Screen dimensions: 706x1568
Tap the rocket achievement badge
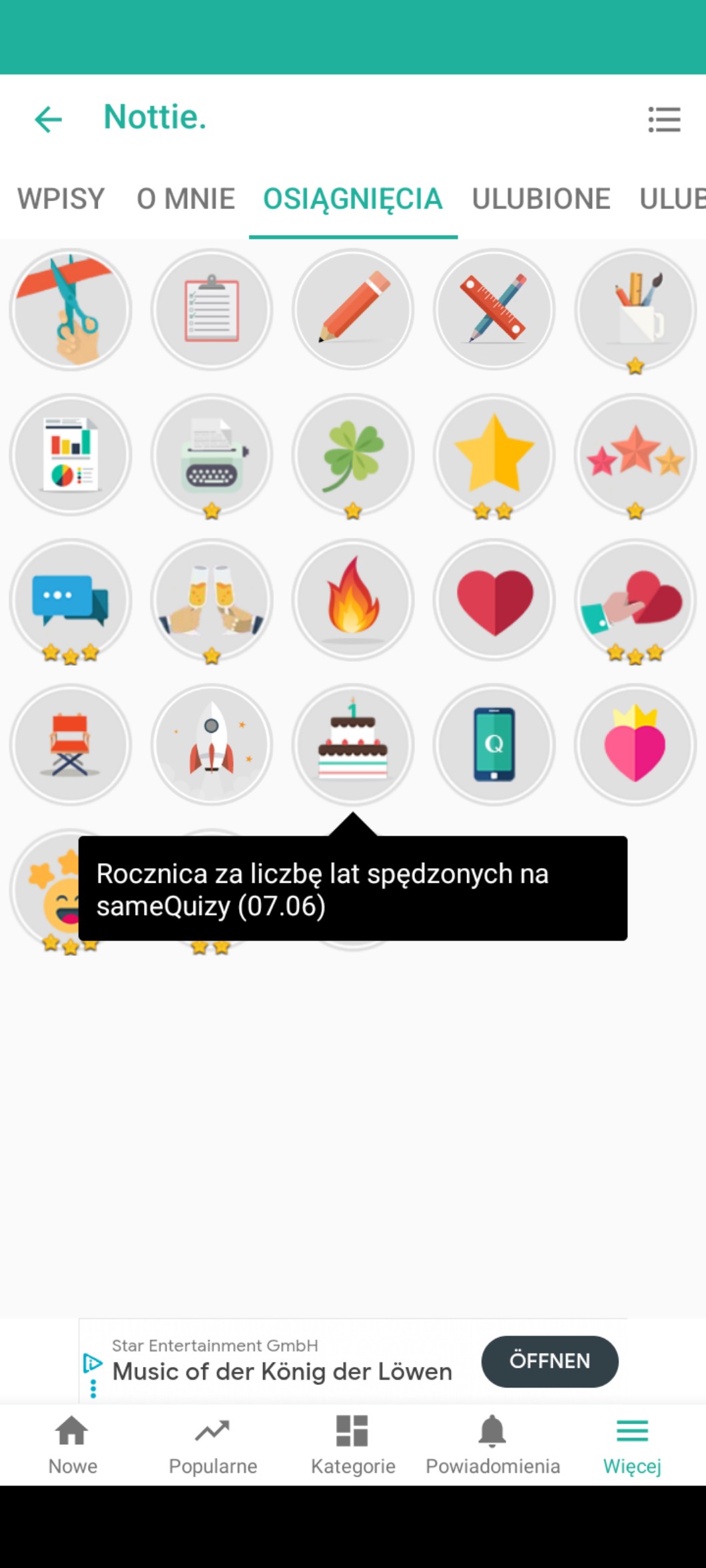212,744
